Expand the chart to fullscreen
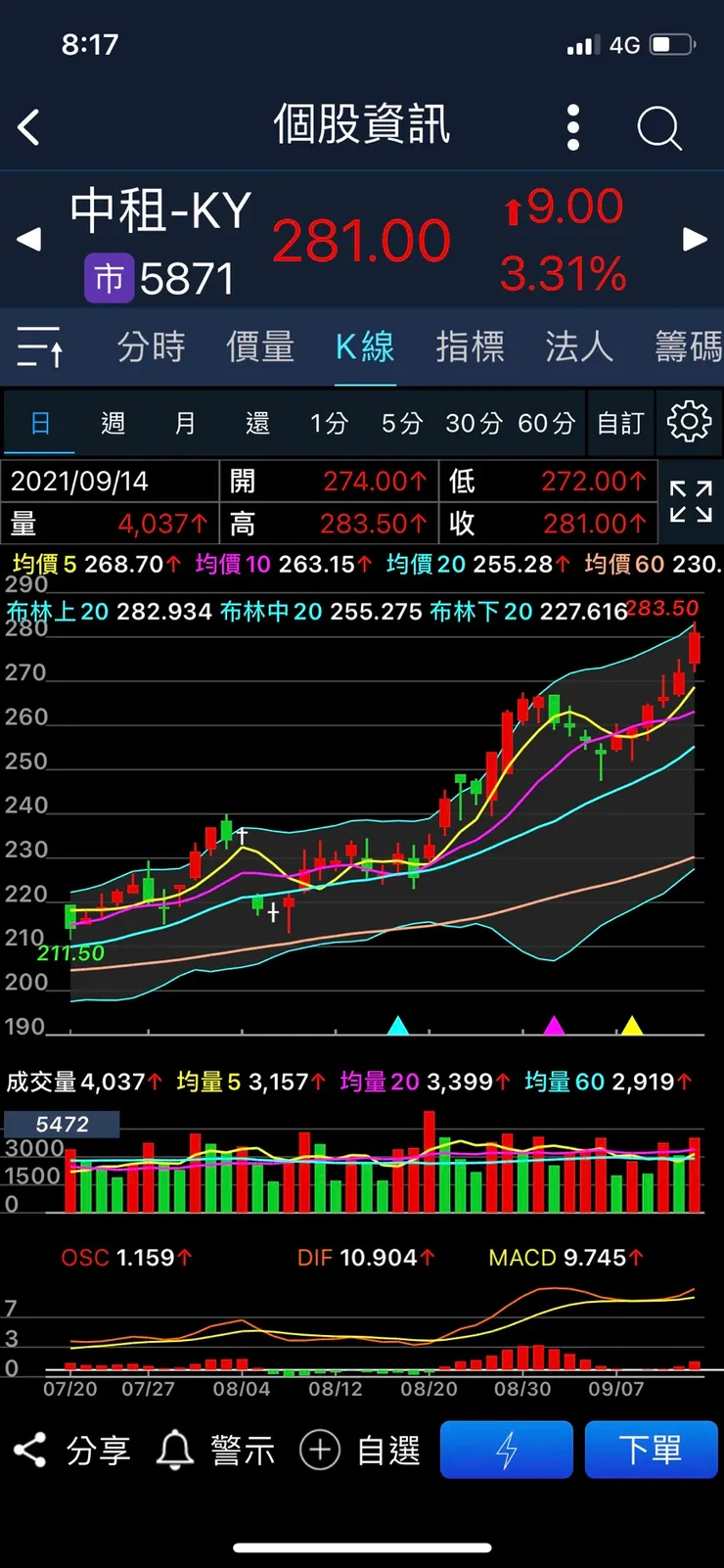Image resolution: width=724 pixels, height=1568 pixels. click(690, 502)
